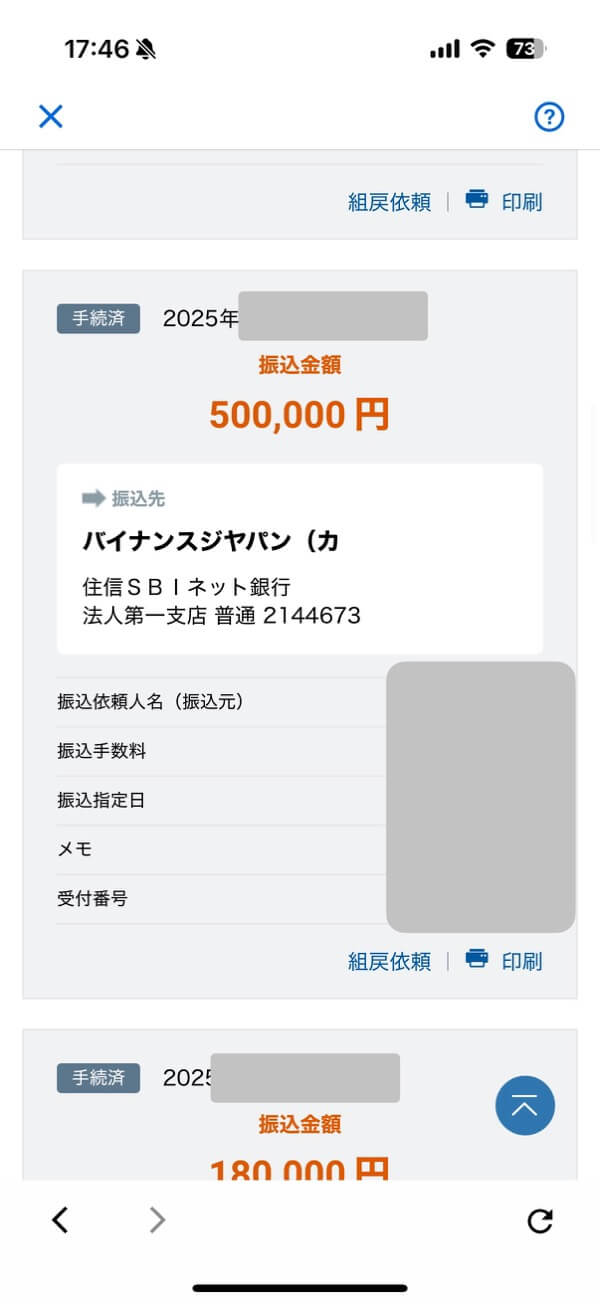Go back with the browser back arrow
Screen dimensions: 600x1304
60,1220
